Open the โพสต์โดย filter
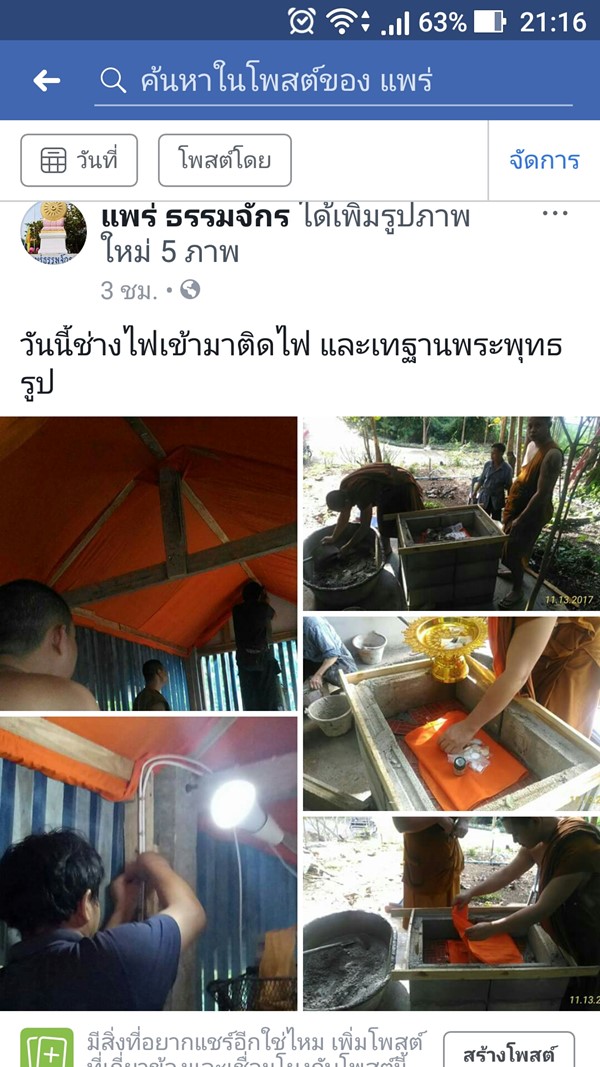The height and width of the screenshot is (1067, 600). [x=224, y=161]
